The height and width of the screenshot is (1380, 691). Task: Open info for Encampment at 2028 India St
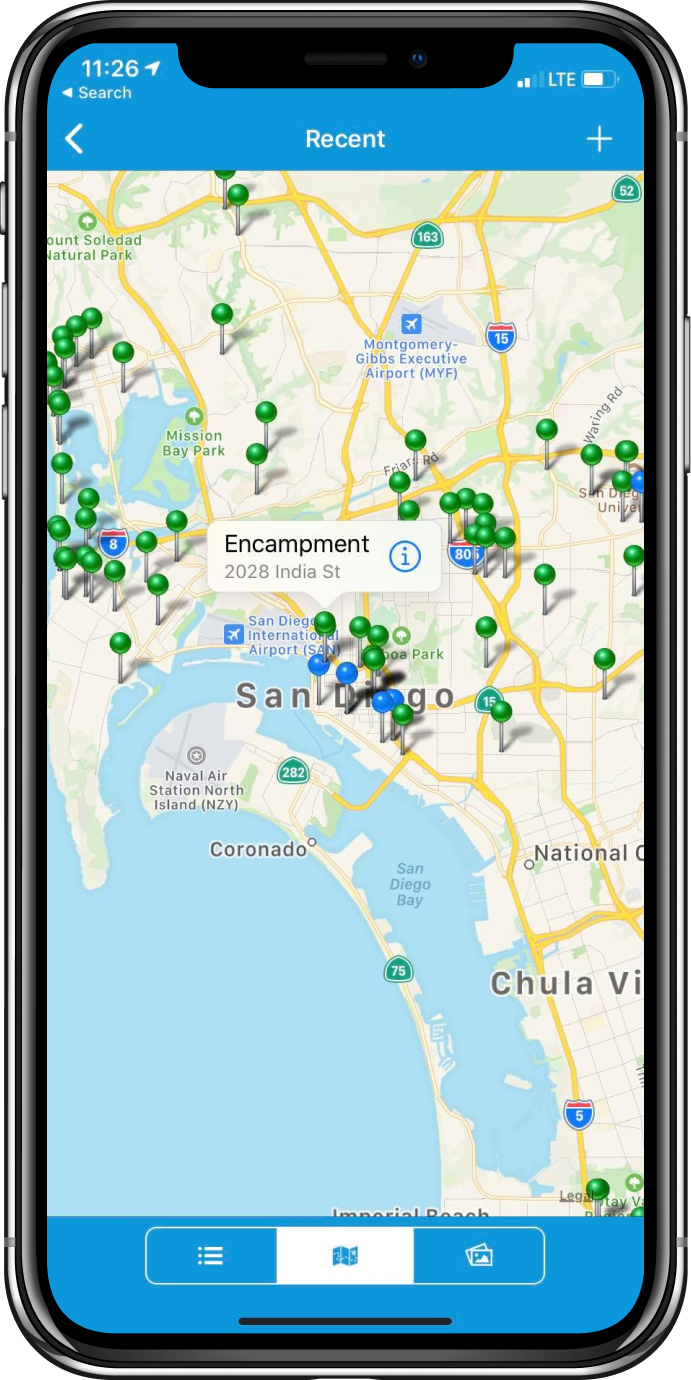click(x=405, y=557)
